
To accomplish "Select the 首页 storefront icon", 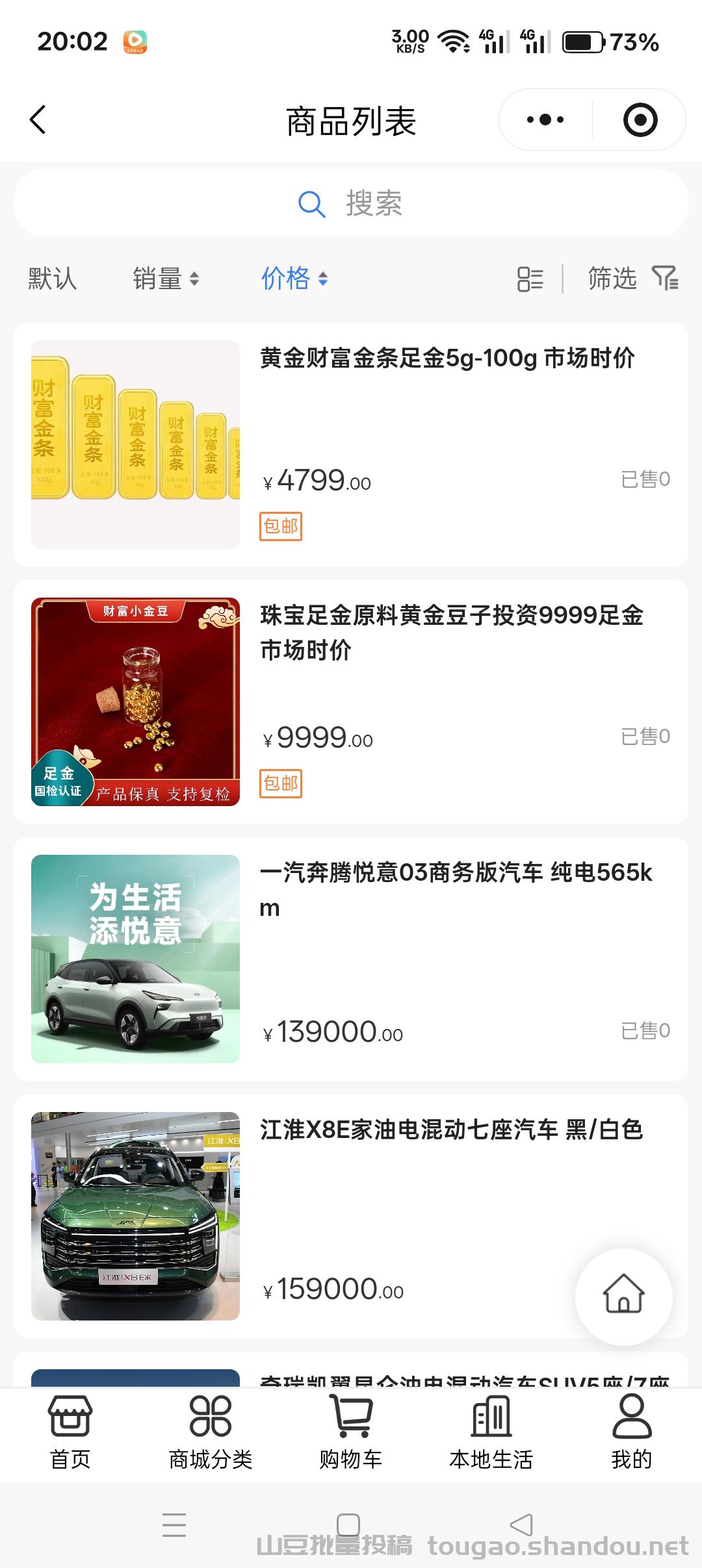I will [68, 1421].
